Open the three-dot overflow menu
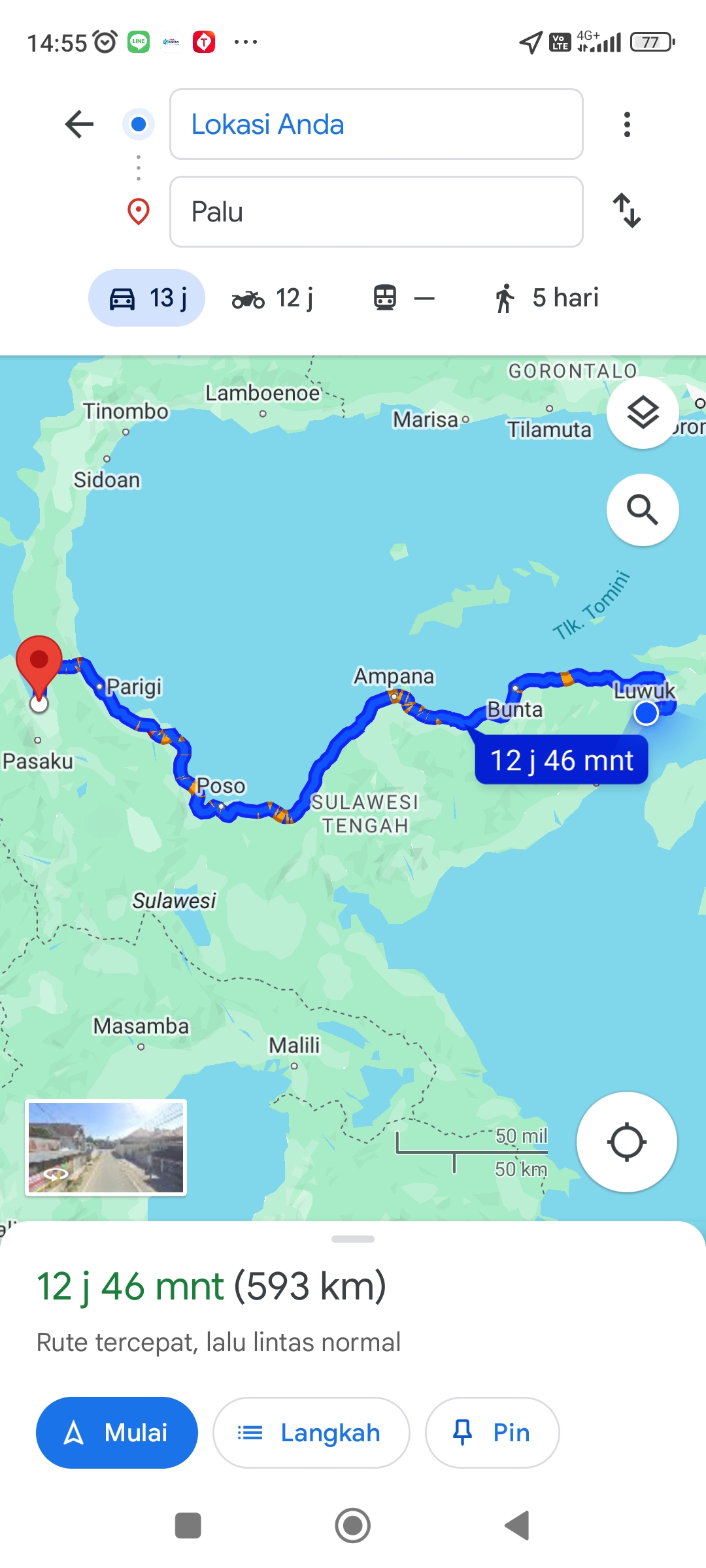This screenshot has height=1568, width=706. [x=627, y=124]
